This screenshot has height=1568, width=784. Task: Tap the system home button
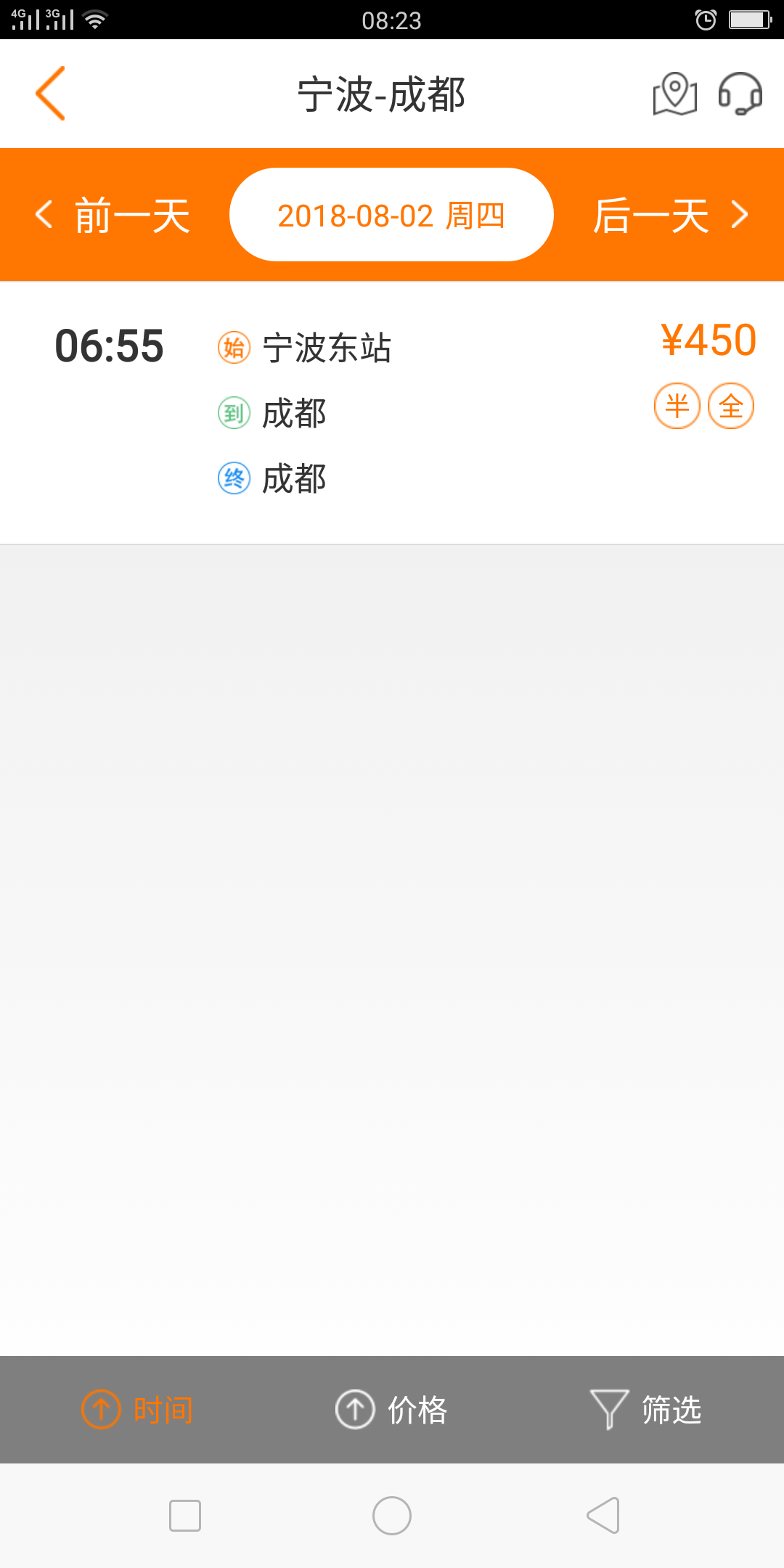(x=392, y=1515)
